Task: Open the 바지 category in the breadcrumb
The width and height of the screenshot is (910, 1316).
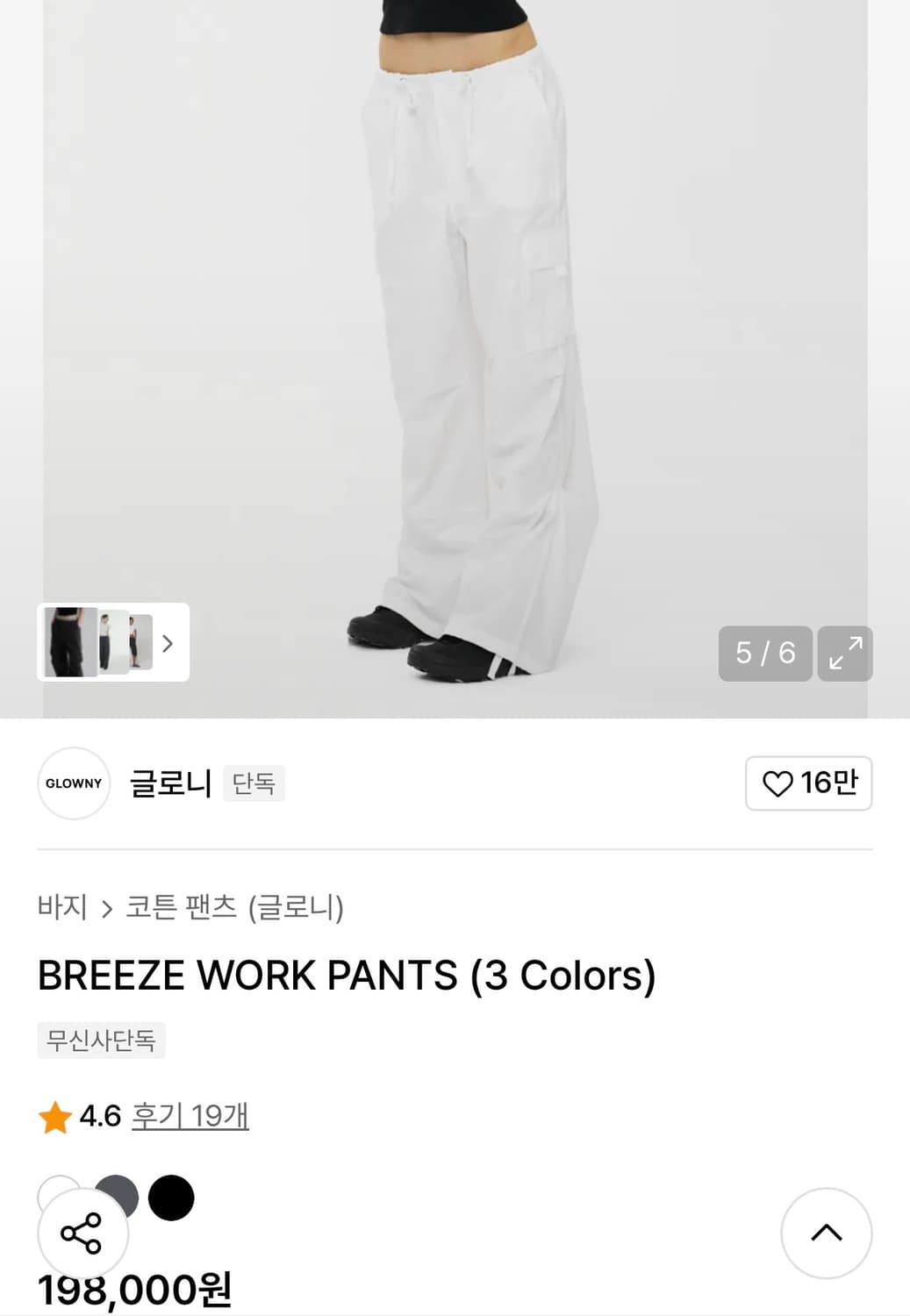Action: 62,910
